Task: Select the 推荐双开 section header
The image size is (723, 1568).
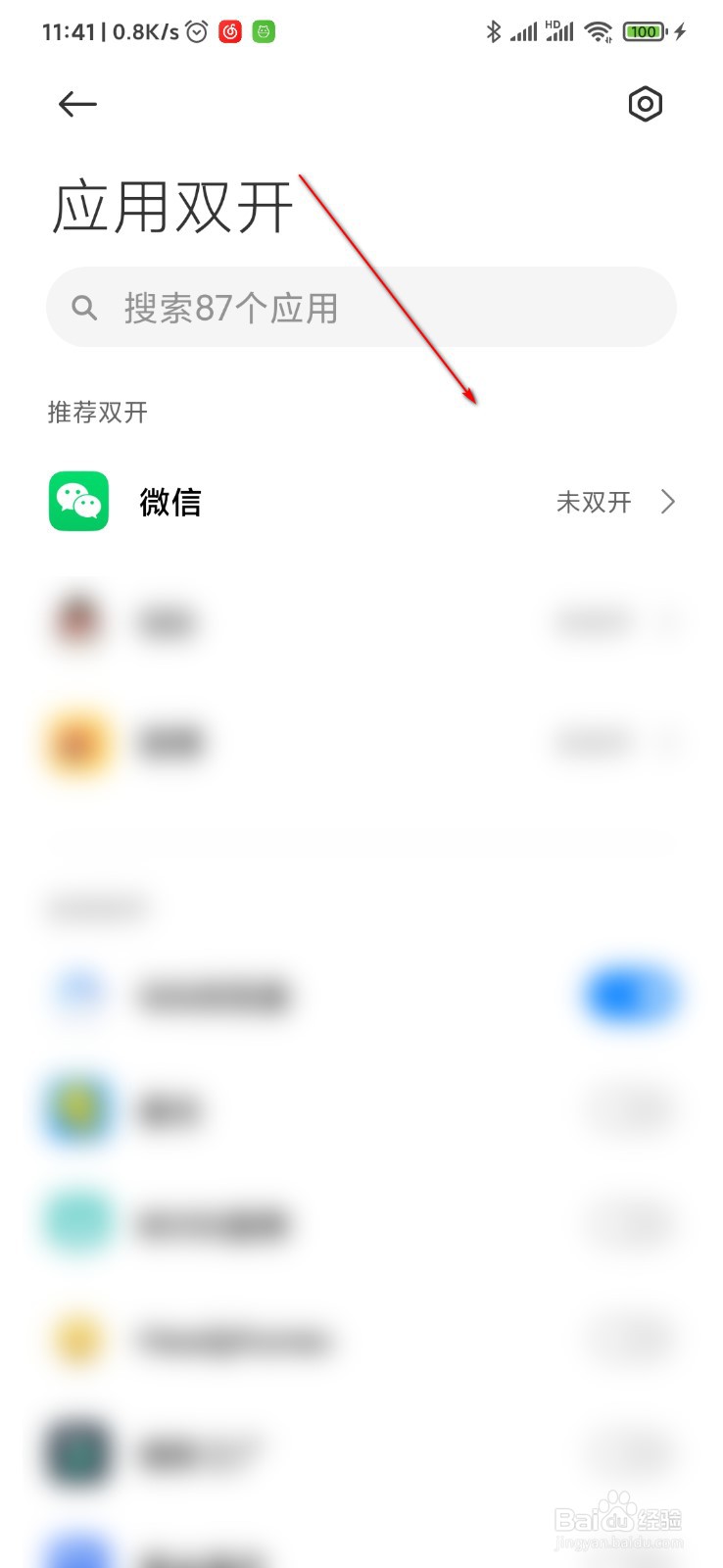Action: [98, 412]
